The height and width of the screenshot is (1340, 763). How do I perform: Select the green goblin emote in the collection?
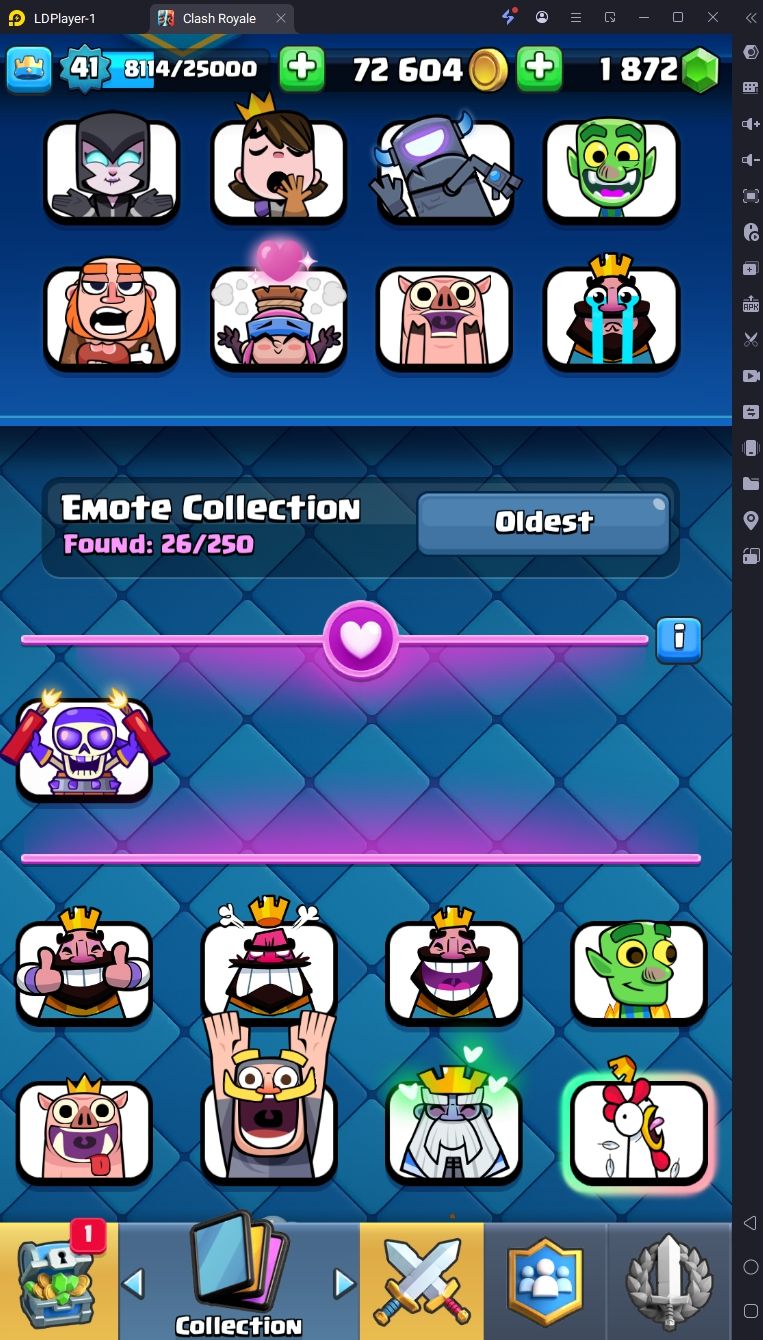click(639, 970)
